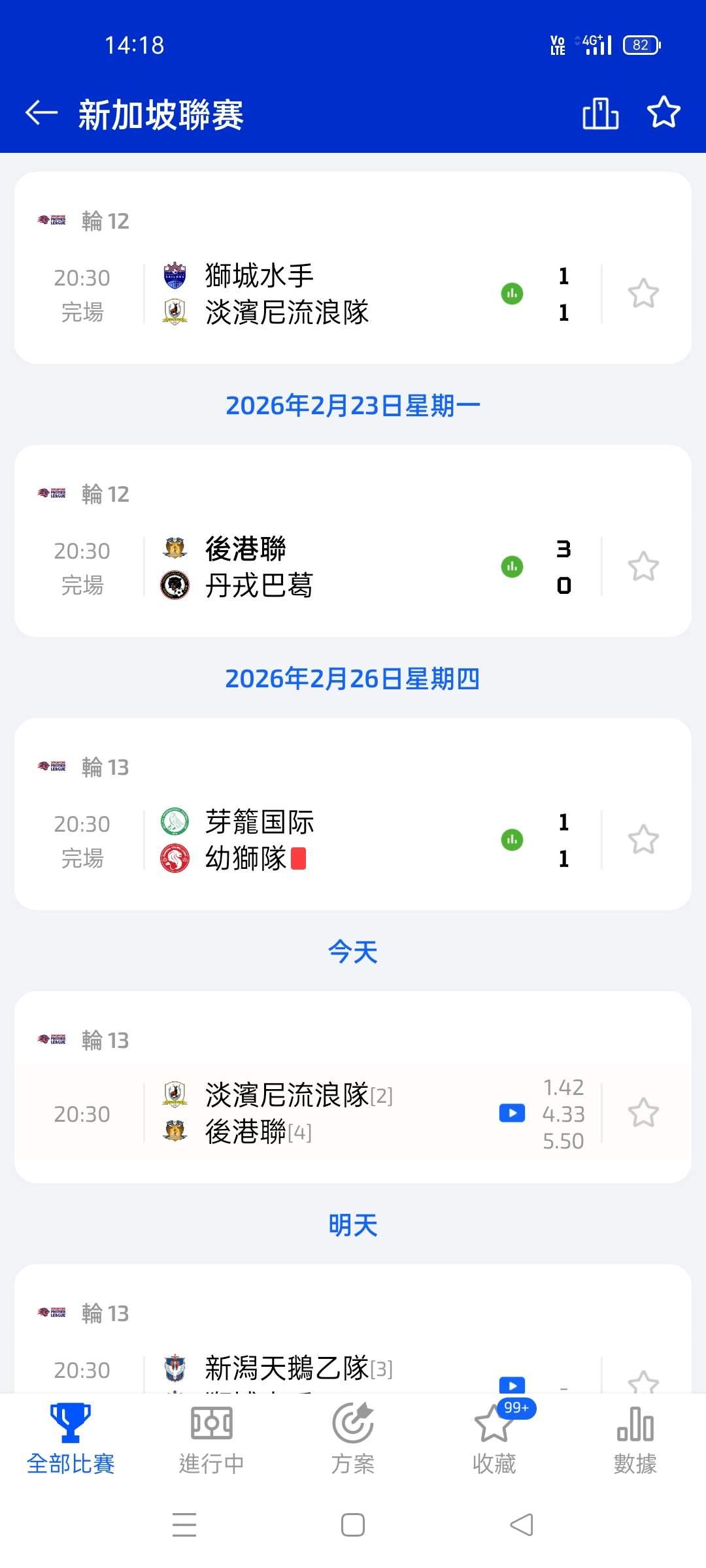Star the 獅城水手 match
This screenshot has height=1568, width=706.
coord(643,294)
